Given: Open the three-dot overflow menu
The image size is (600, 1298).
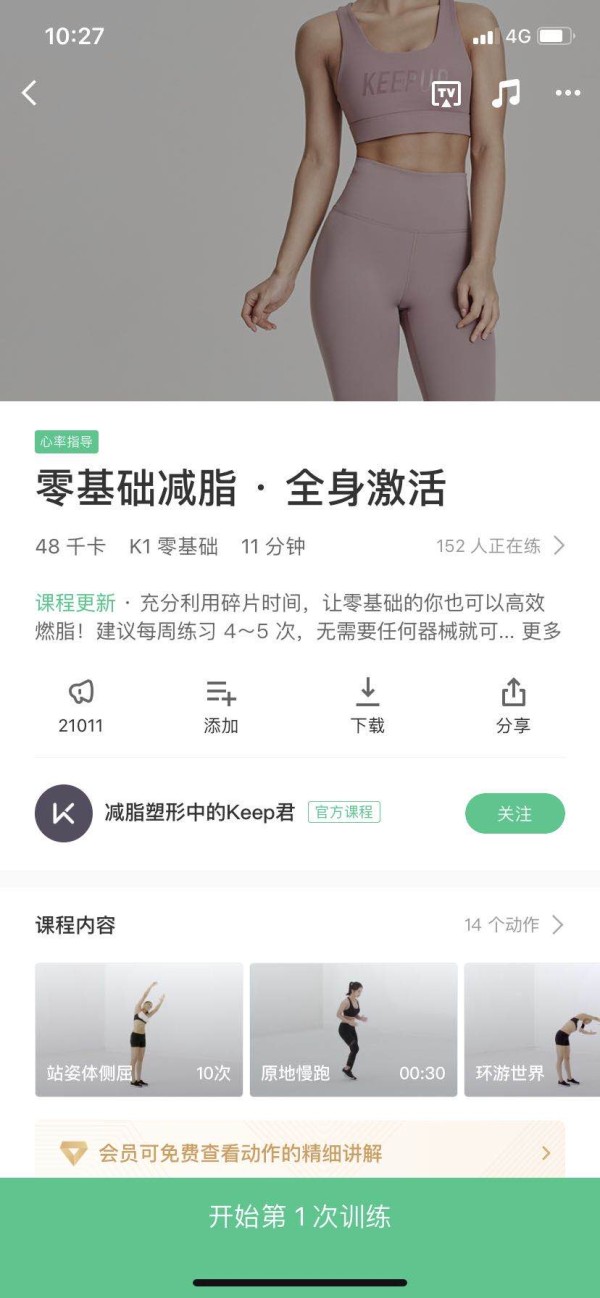Looking at the screenshot, I should pos(567,93).
